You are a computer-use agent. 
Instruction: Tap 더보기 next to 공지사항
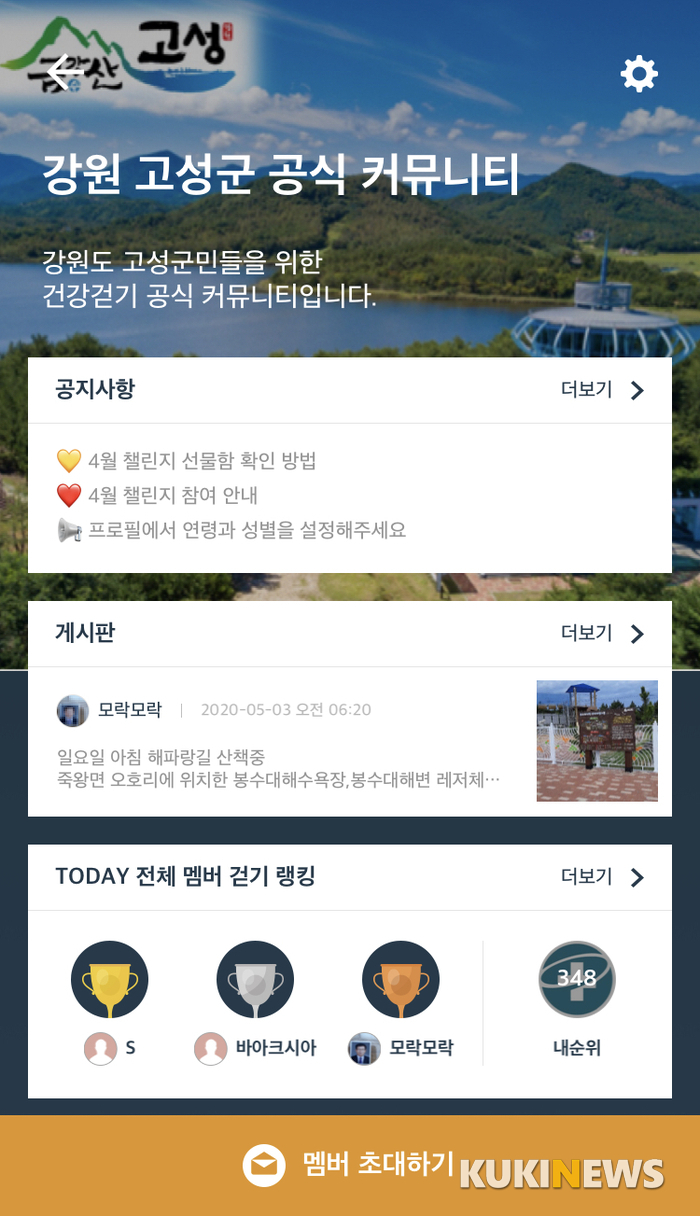pos(602,390)
